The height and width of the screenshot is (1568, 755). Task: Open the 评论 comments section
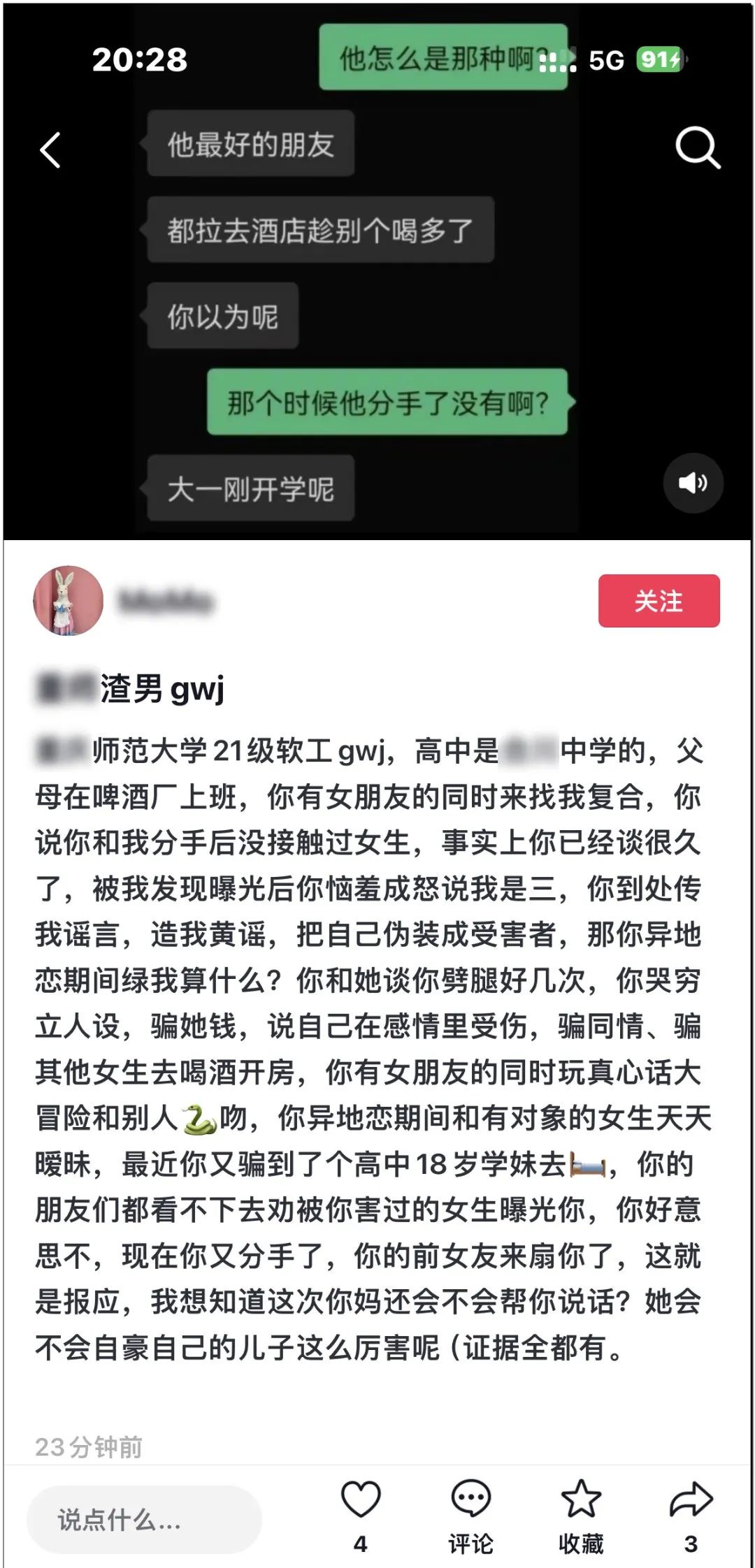470,1500
